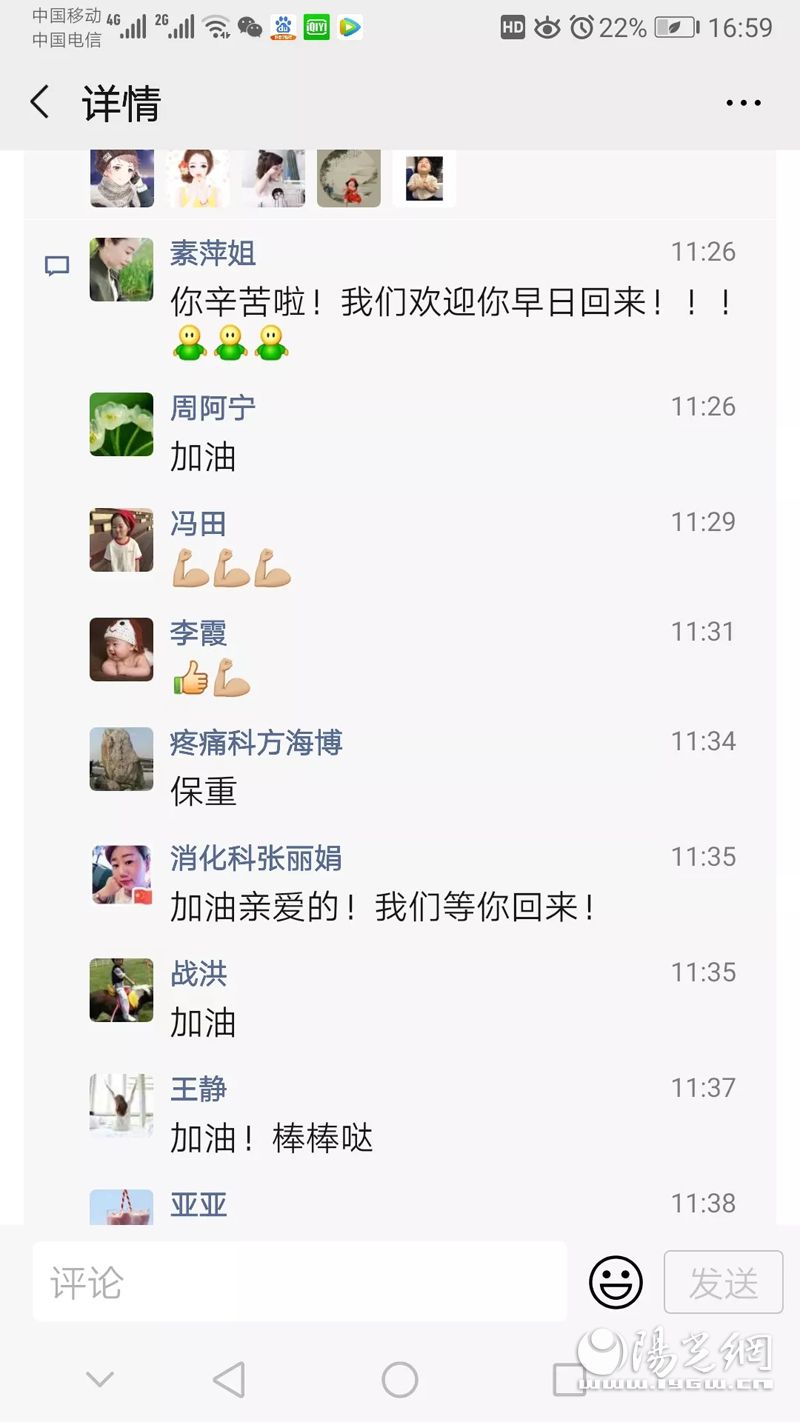This screenshot has width=800, height=1422.
Task: Open the three-dot overflow menu
Action: [x=743, y=103]
